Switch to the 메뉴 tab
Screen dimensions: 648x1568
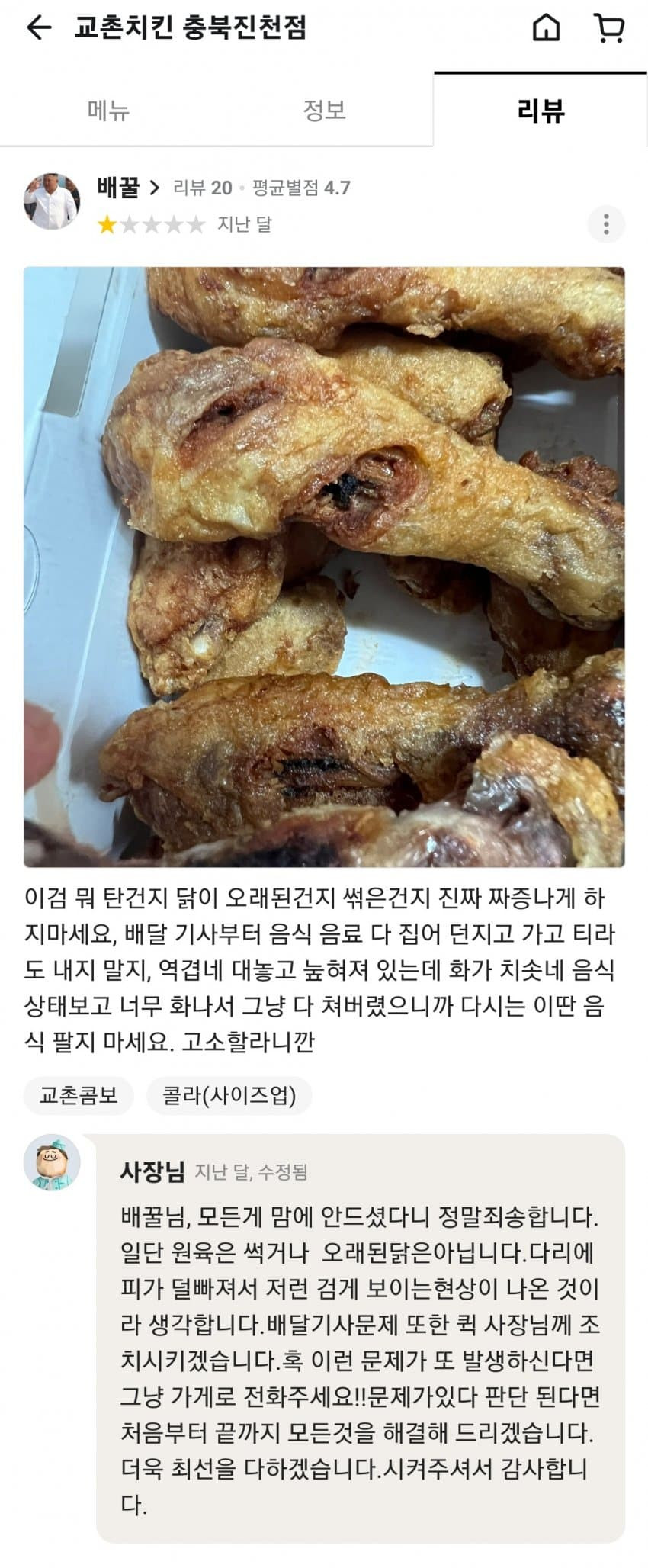[108, 111]
